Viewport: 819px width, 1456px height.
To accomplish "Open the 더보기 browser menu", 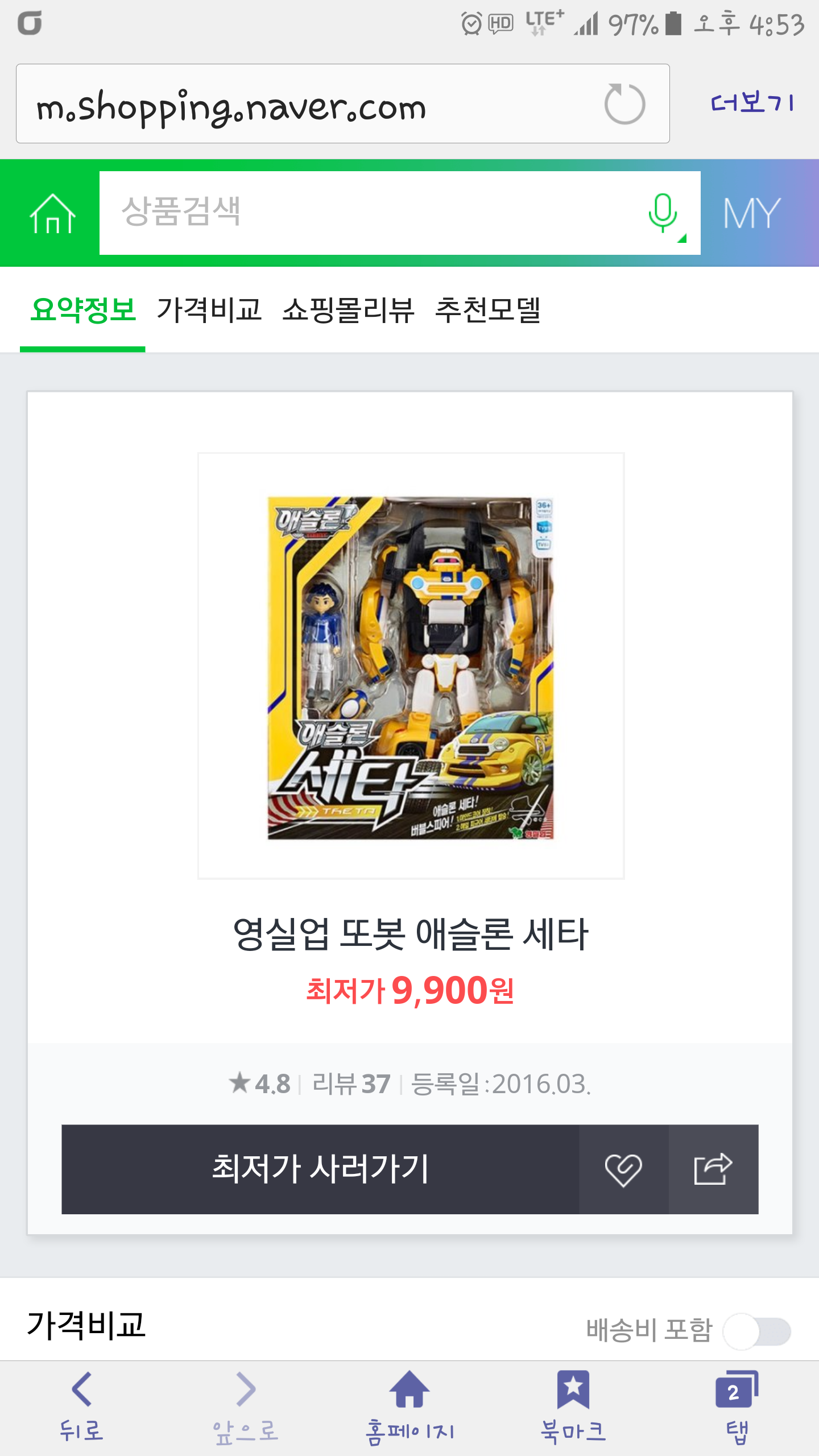I will coord(752,103).
